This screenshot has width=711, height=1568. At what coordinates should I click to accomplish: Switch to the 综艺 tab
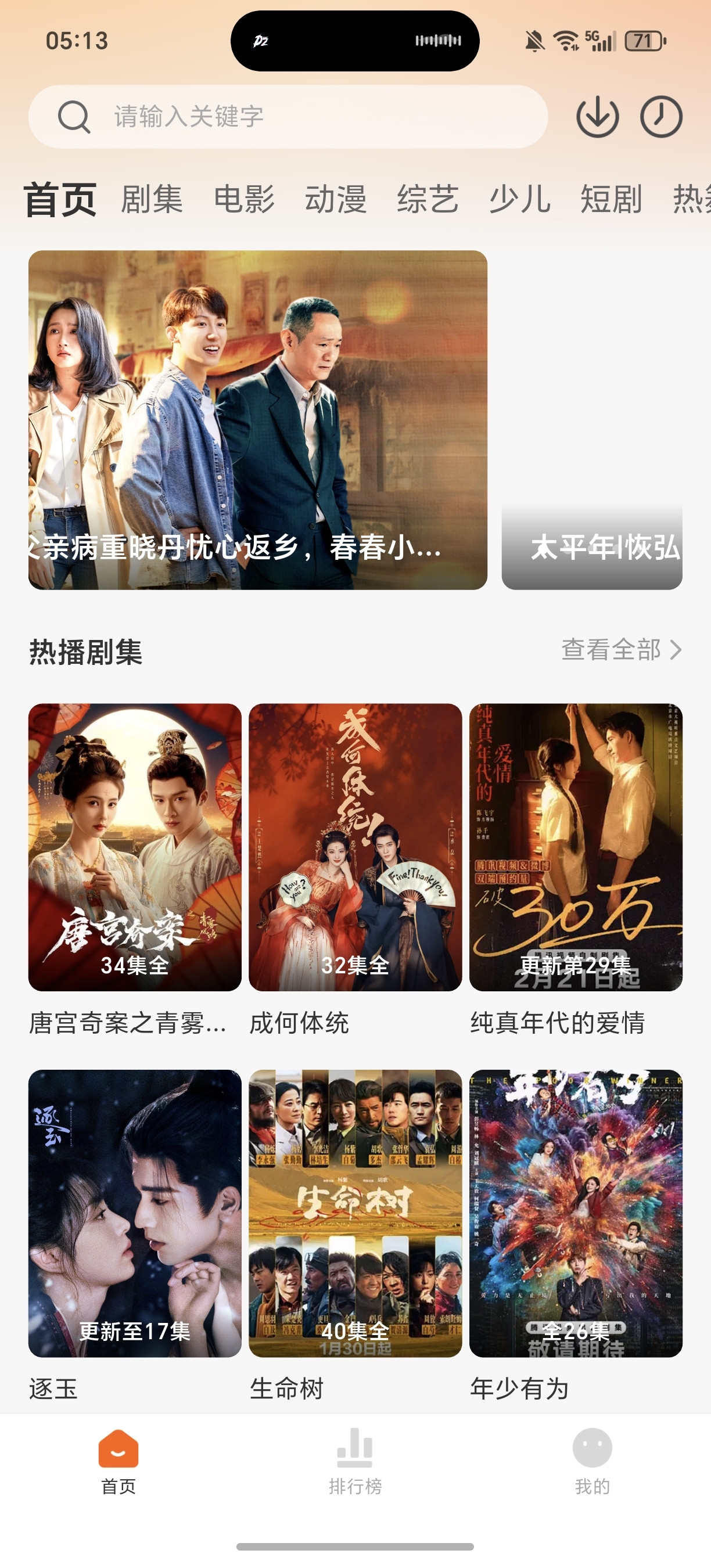click(428, 199)
